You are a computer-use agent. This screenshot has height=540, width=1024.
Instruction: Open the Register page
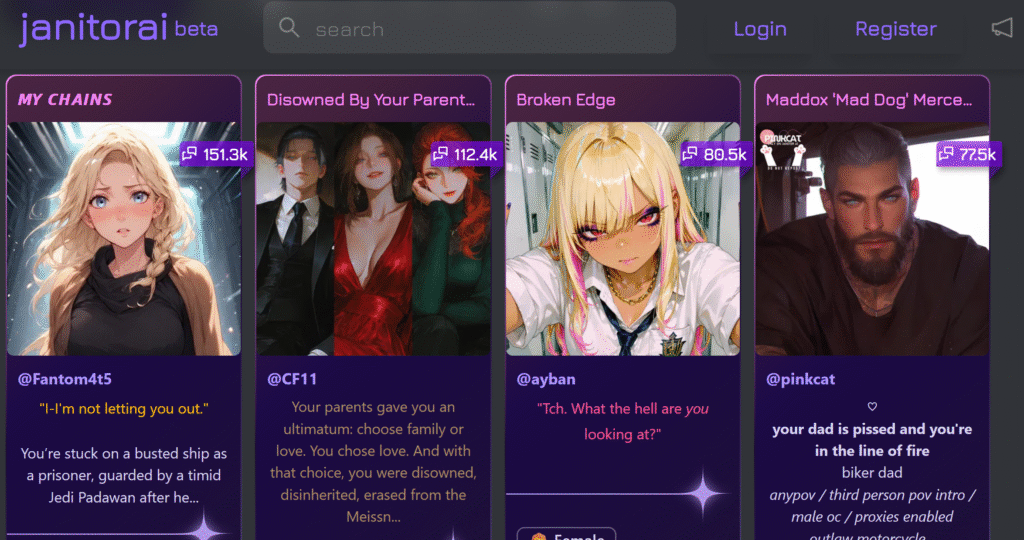coord(895,29)
